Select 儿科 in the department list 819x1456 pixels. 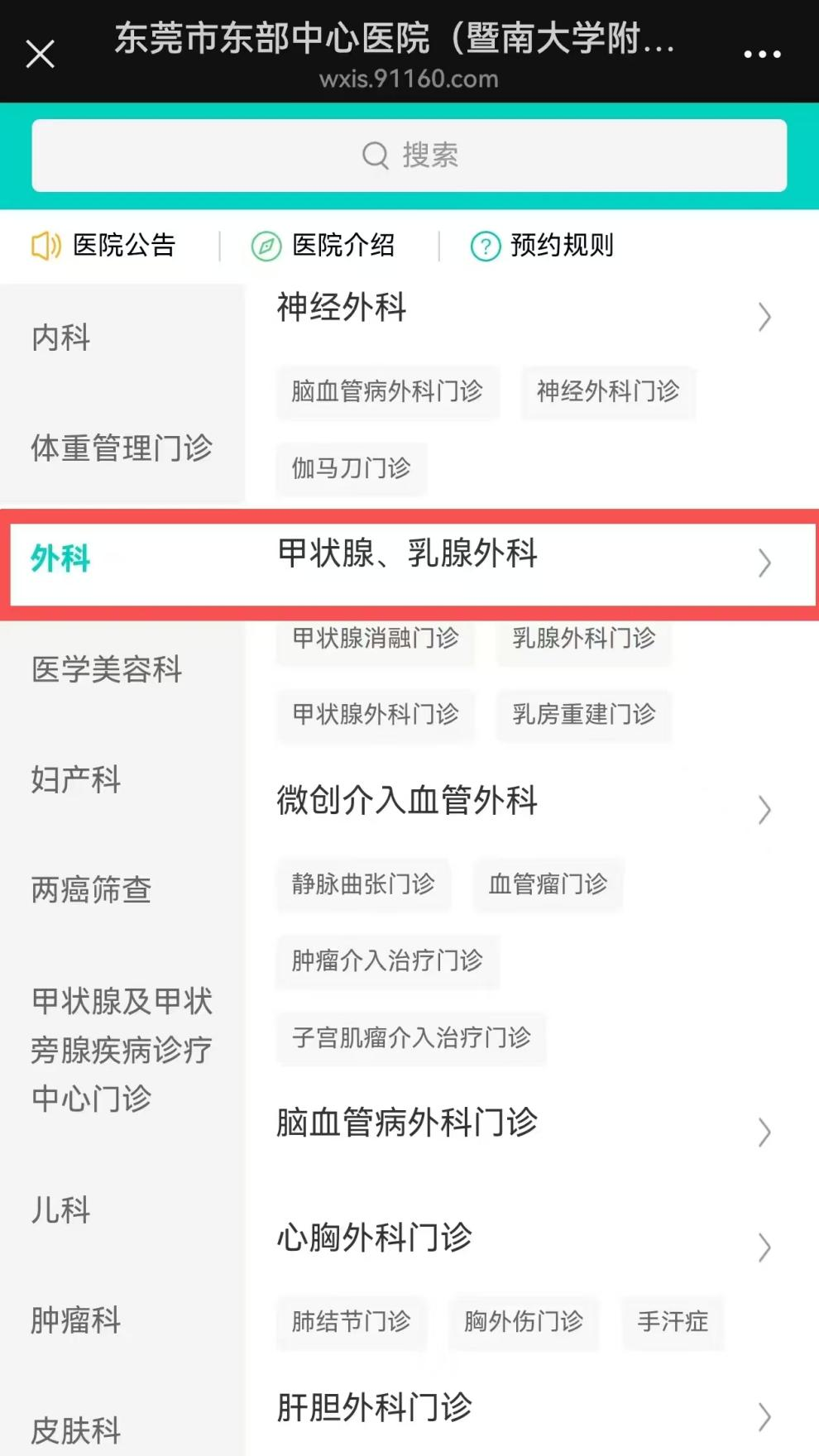click(x=61, y=1209)
